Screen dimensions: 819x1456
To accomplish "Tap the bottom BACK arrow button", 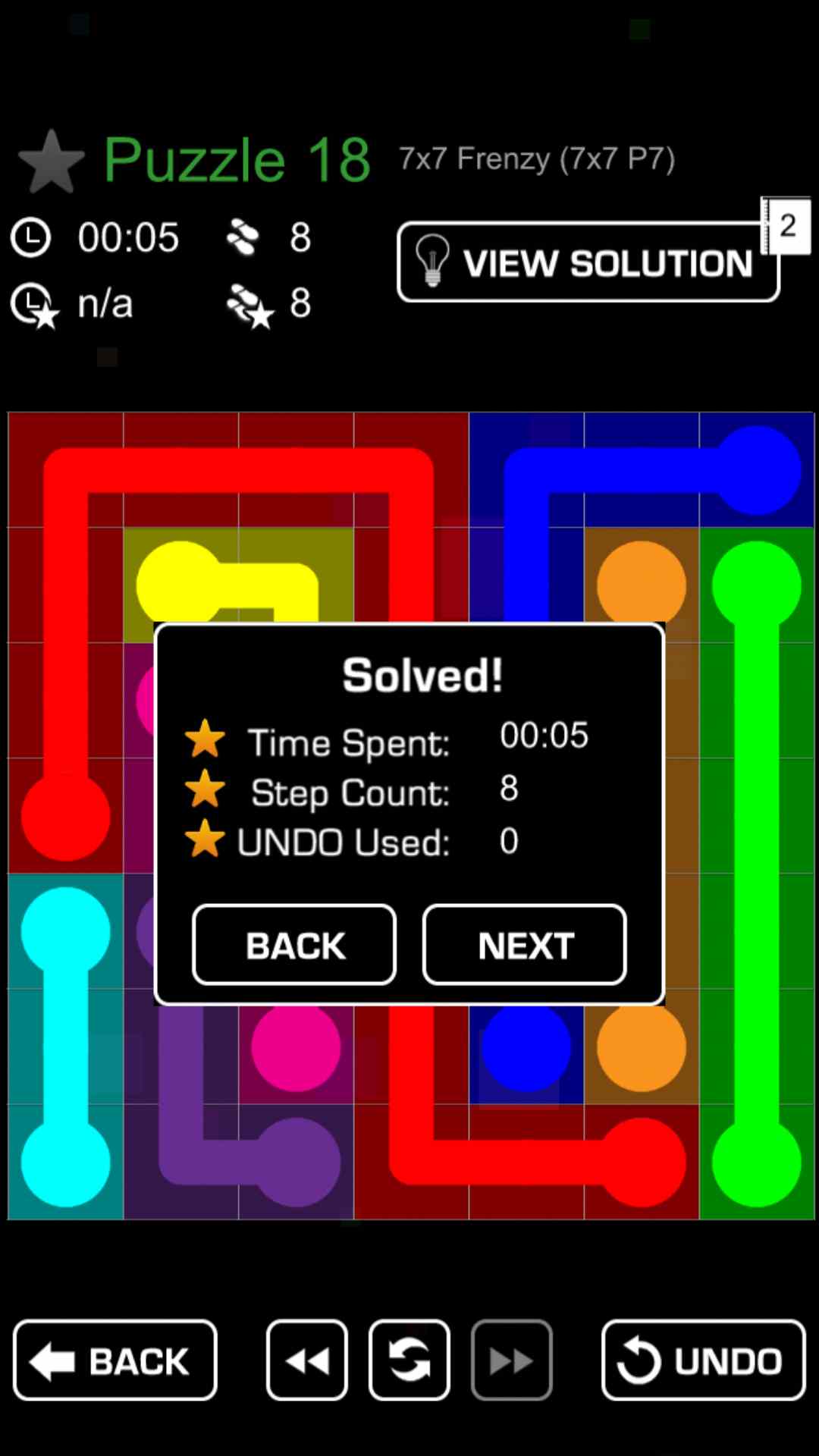I will tap(115, 1360).
